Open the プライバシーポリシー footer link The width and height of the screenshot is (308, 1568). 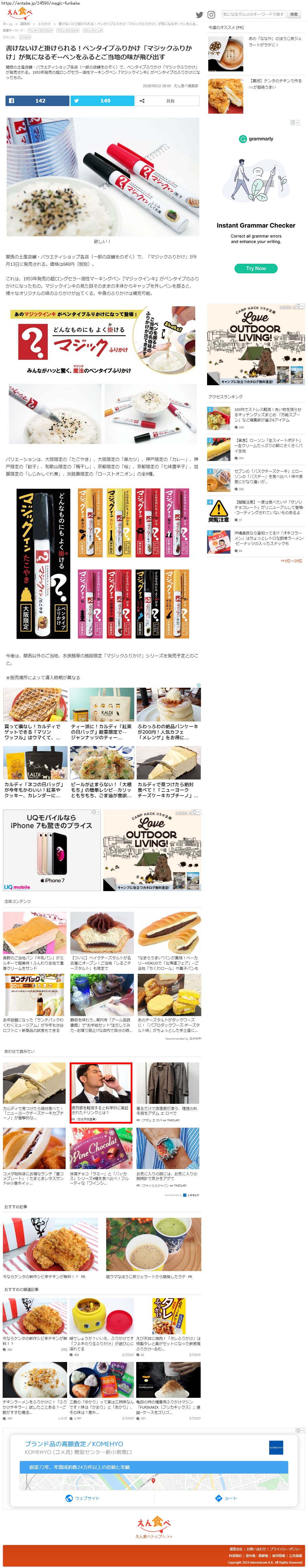point(286,1548)
